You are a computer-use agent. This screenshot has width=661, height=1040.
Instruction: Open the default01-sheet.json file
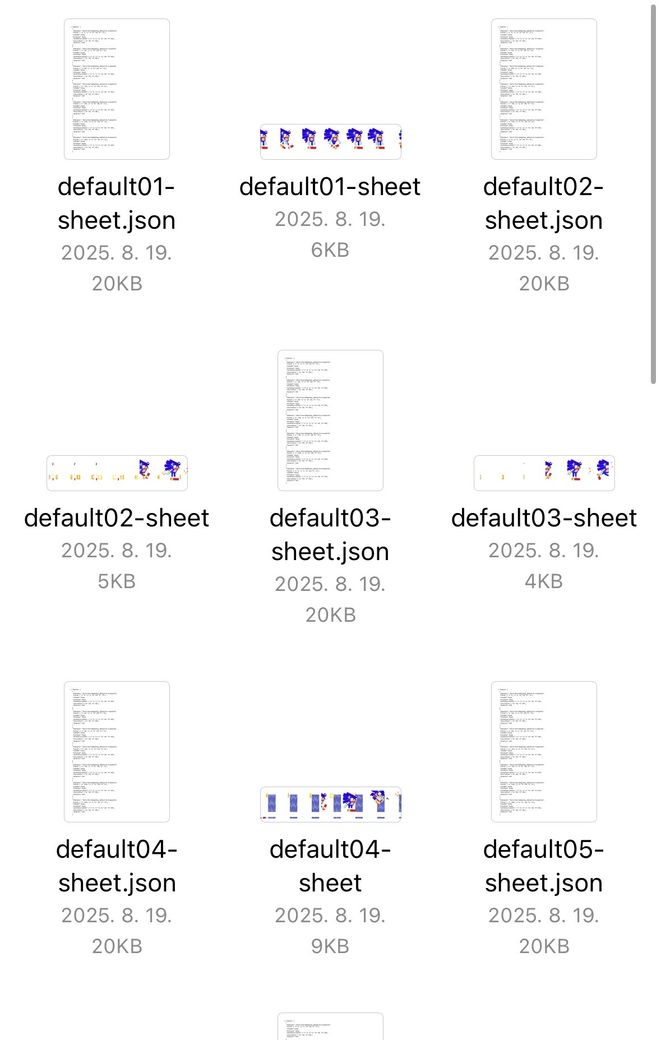click(116, 89)
